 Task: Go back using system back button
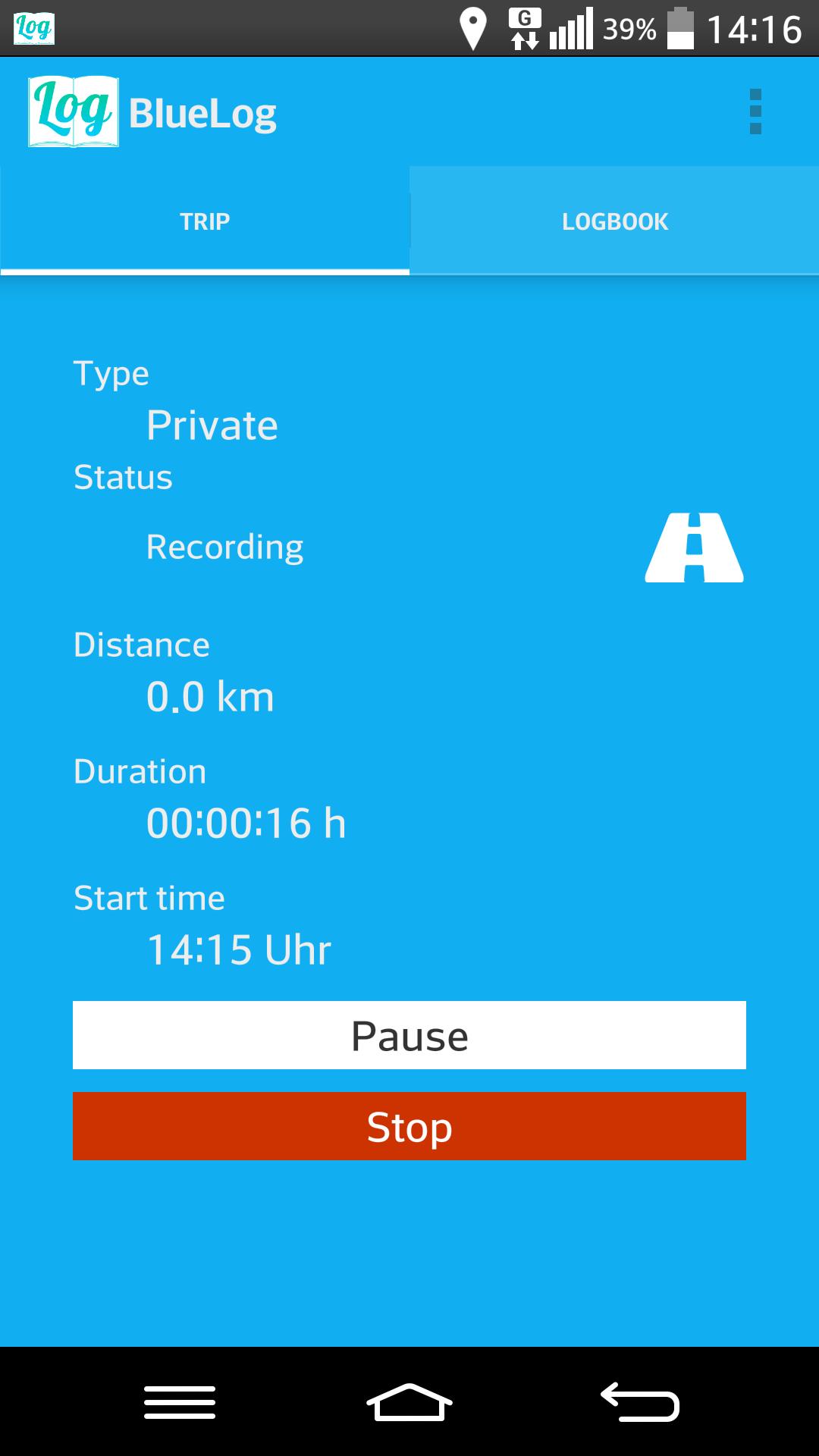tap(639, 1401)
